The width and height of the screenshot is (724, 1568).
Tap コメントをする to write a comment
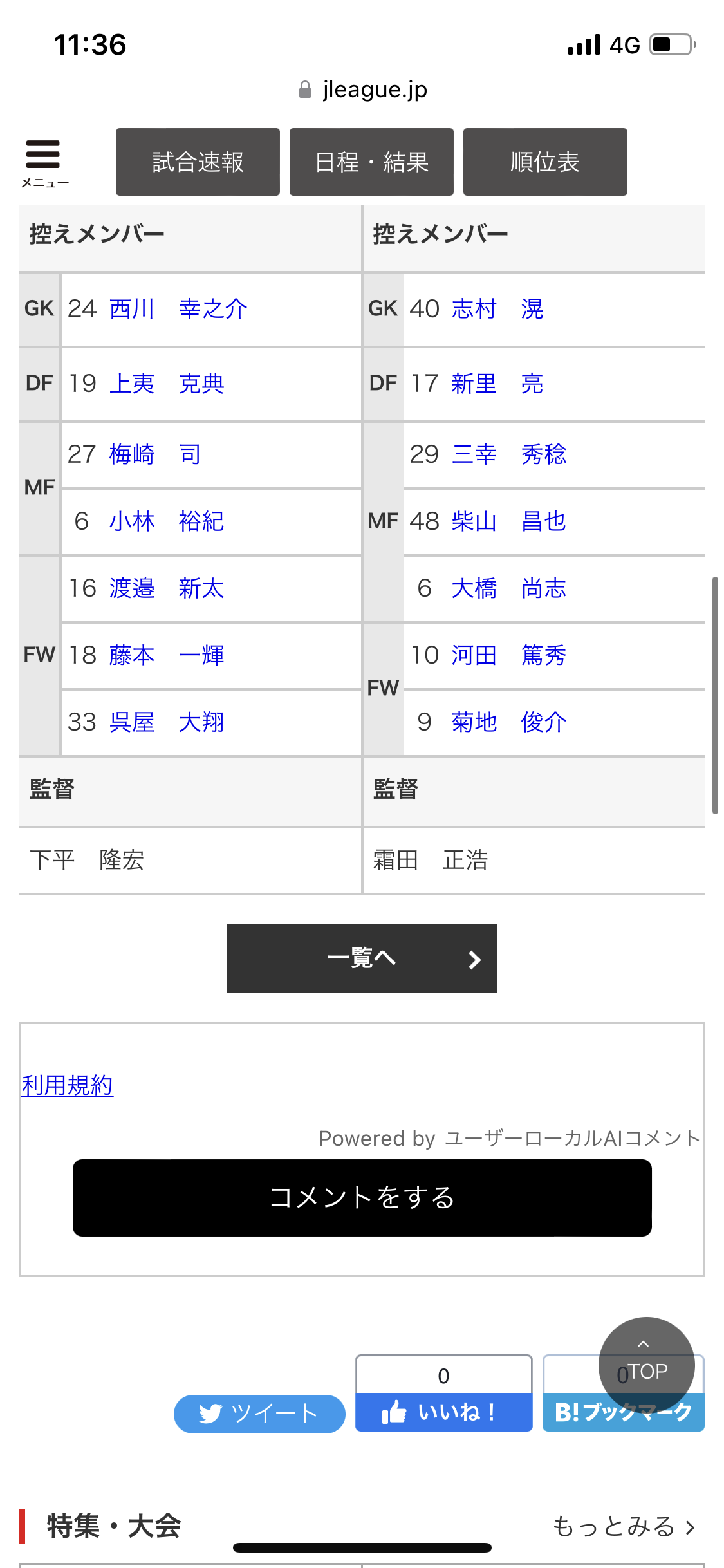(362, 1198)
